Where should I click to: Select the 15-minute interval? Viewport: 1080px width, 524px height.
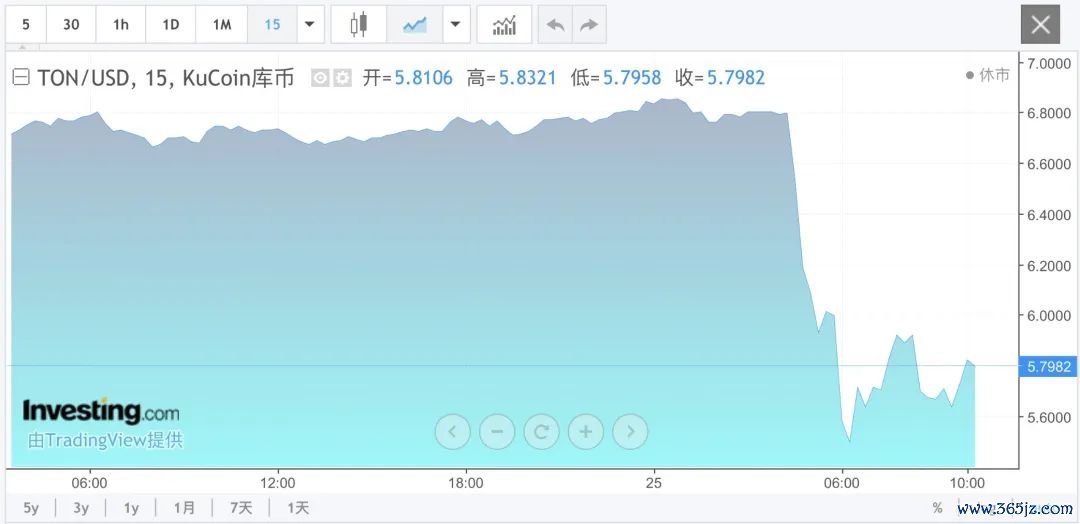click(x=272, y=24)
